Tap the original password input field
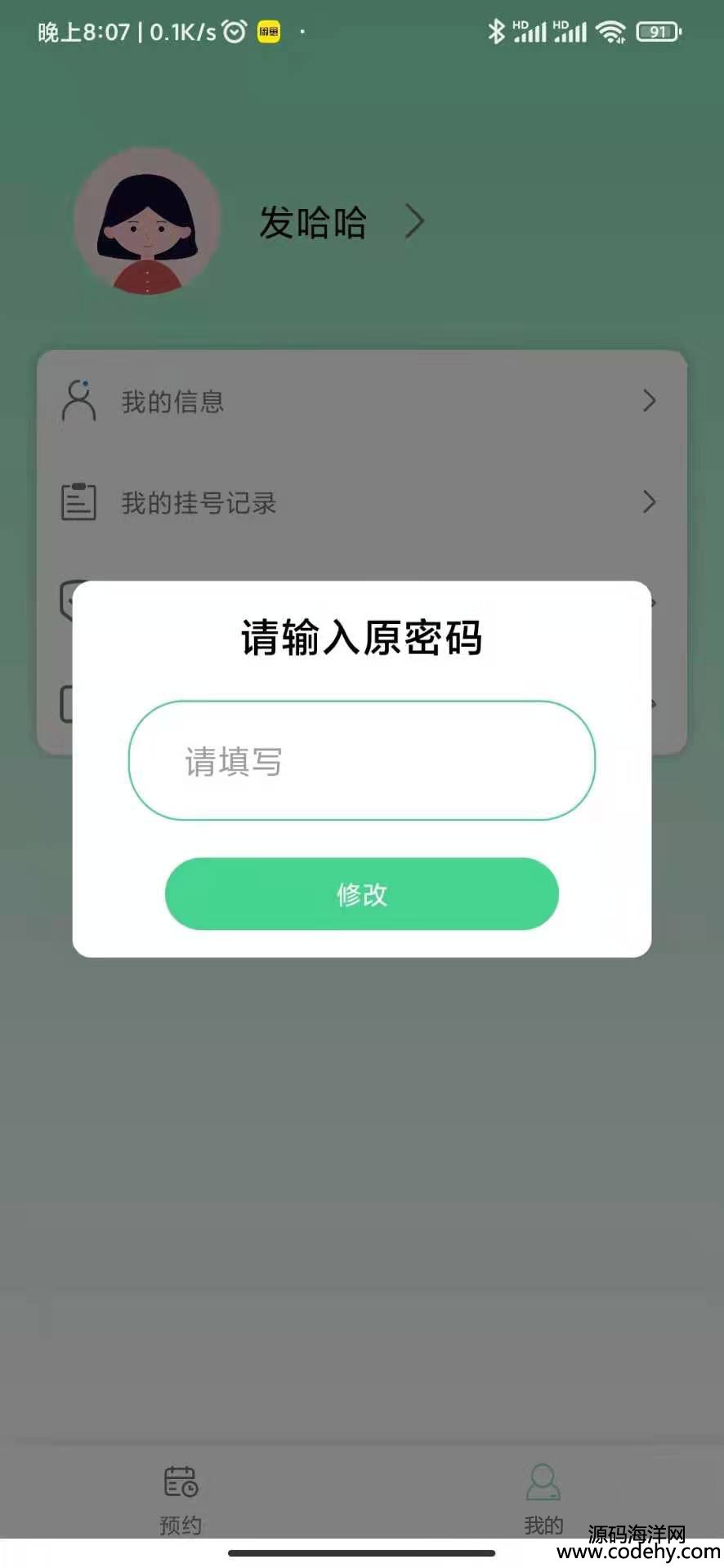 tap(361, 760)
